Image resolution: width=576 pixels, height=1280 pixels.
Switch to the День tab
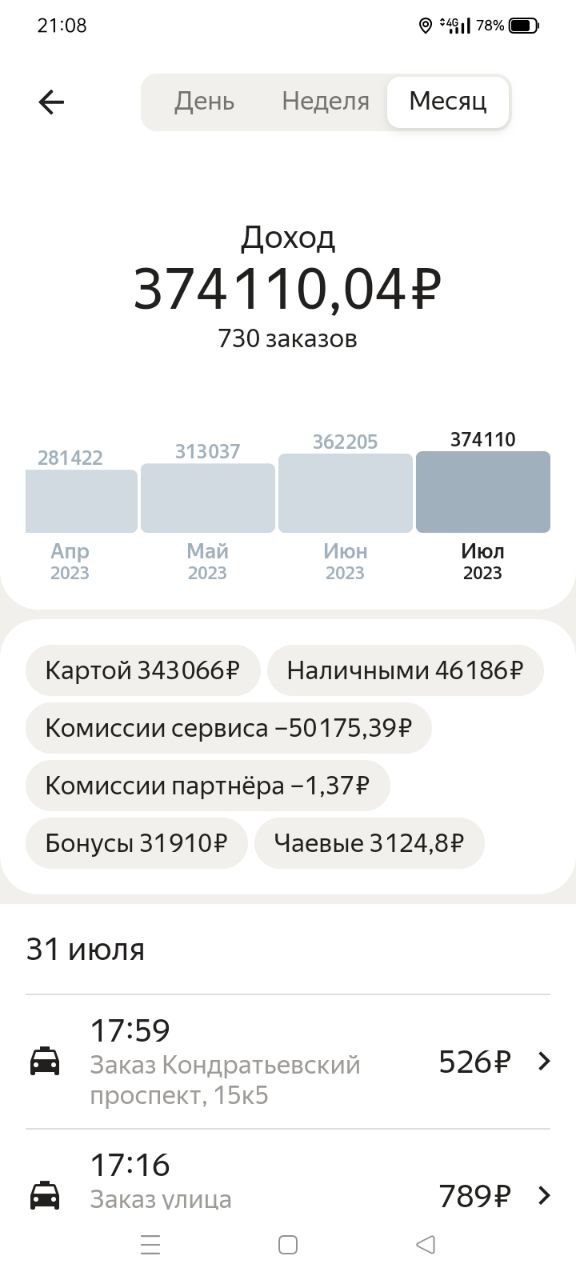tap(204, 101)
